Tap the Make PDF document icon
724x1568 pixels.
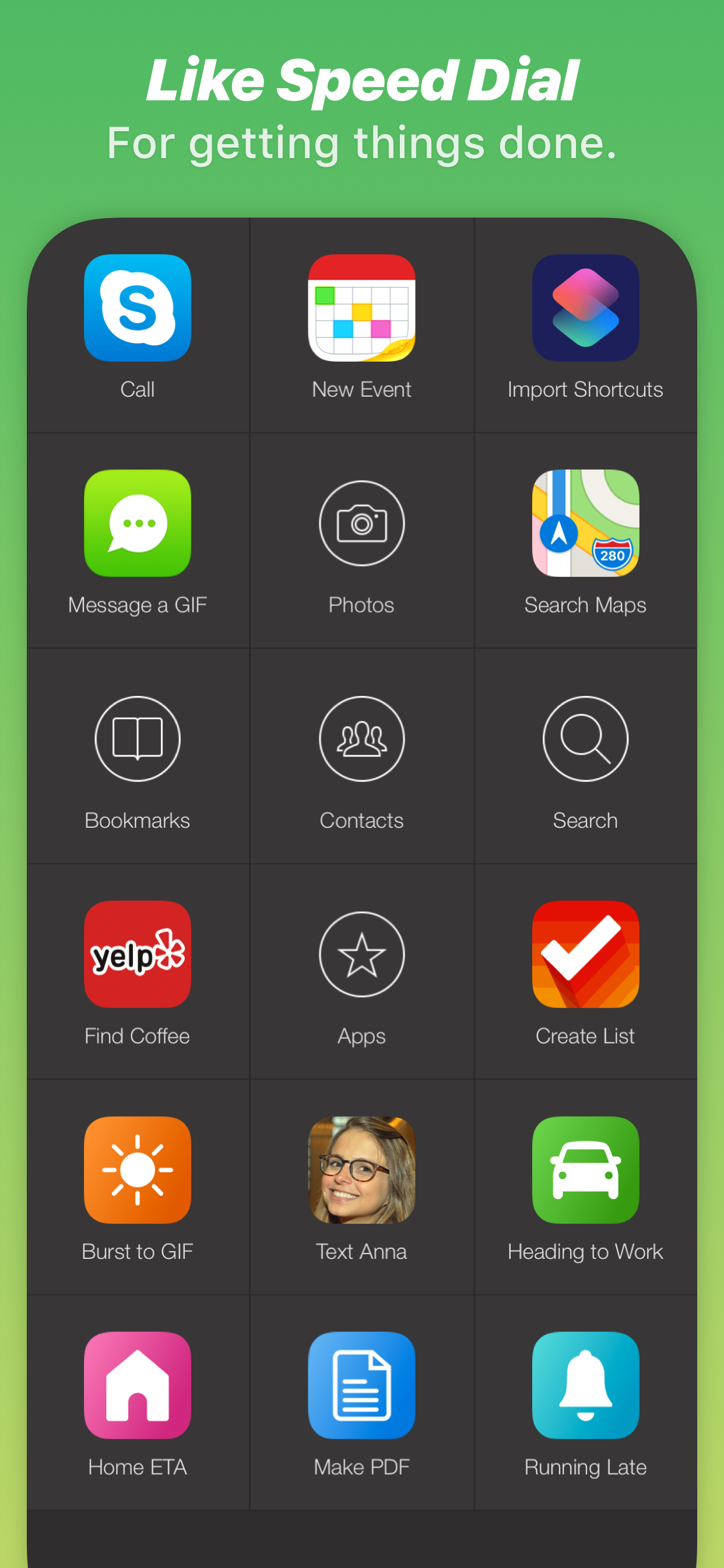pyautogui.click(x=361, y=1385)
